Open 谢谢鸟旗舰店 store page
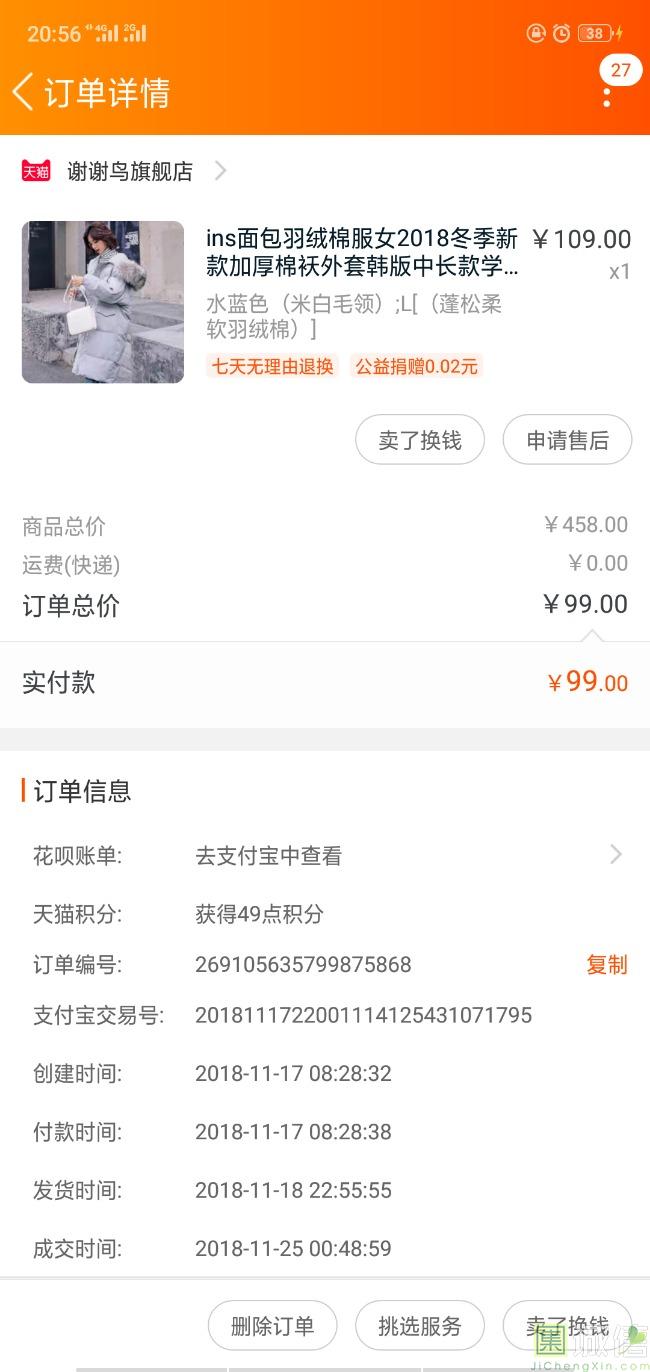 point(130,172)
